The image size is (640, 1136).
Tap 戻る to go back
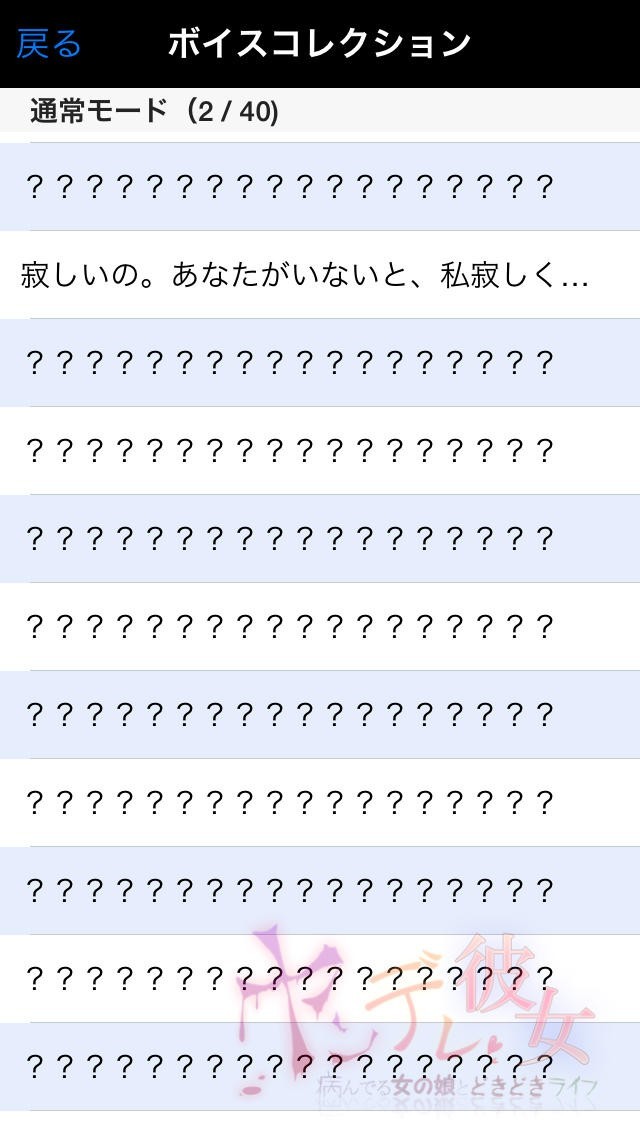coord(49,44)
